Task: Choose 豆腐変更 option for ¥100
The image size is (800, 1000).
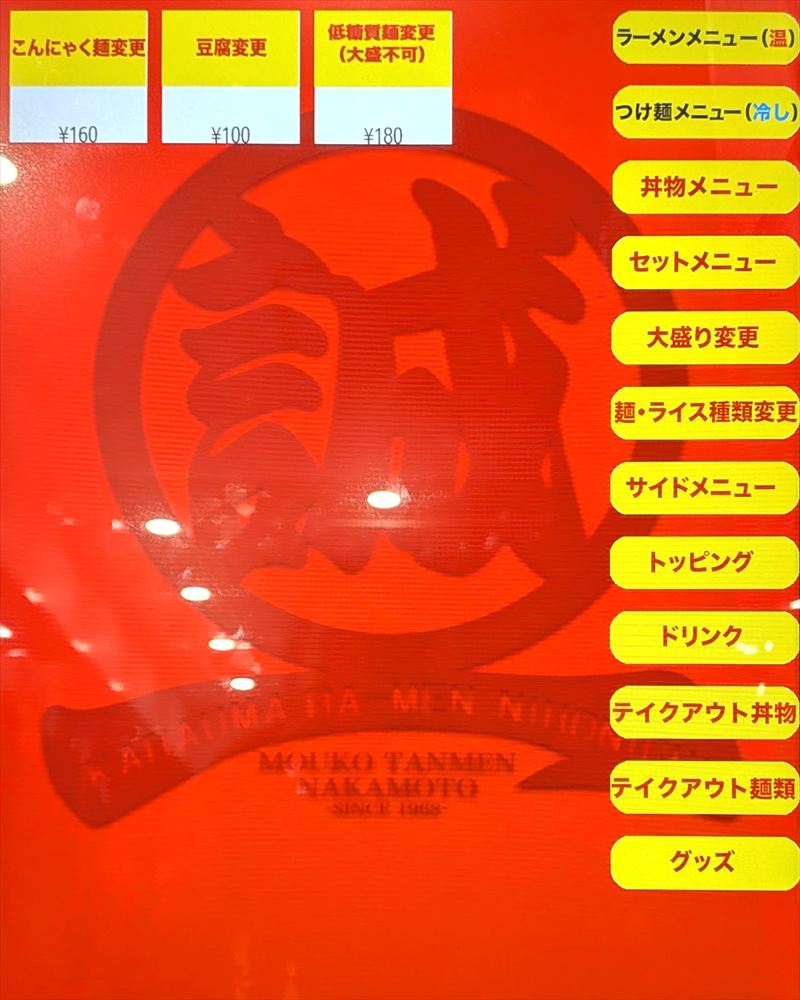Action: (x=230, y=77)
